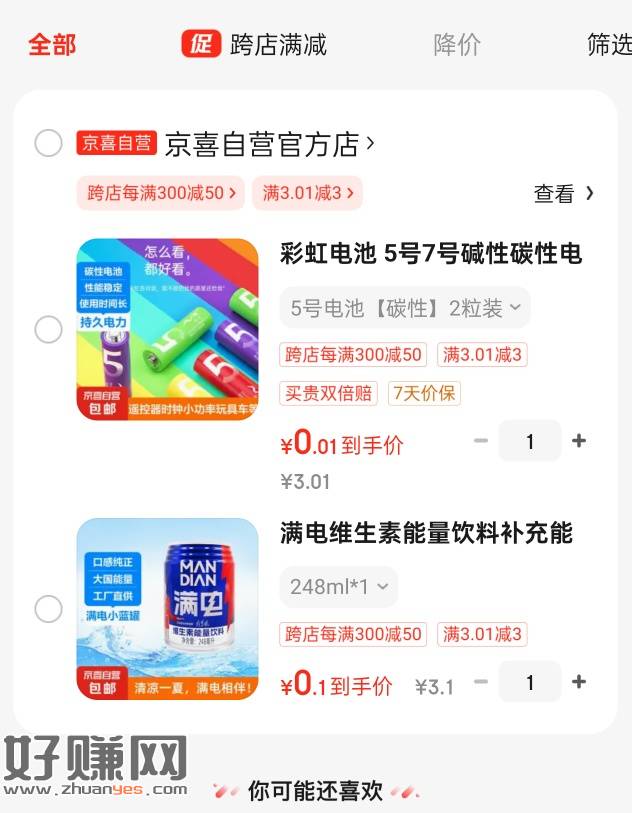Switch to the 全部 tab
This screenshot has height=813, width=632.
(x=52, y=45)
